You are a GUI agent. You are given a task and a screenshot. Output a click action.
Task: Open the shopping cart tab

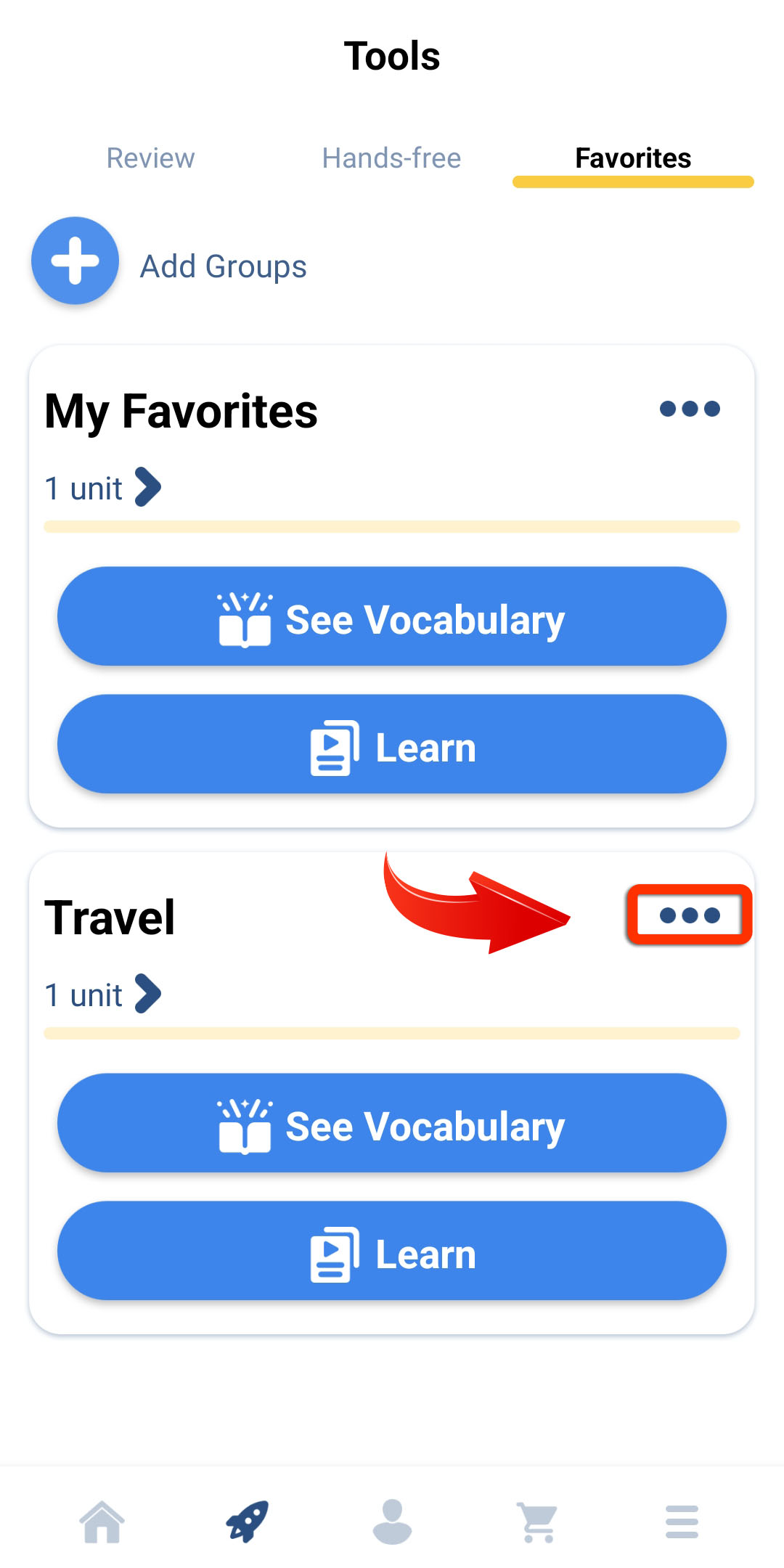coord(537,1522)
